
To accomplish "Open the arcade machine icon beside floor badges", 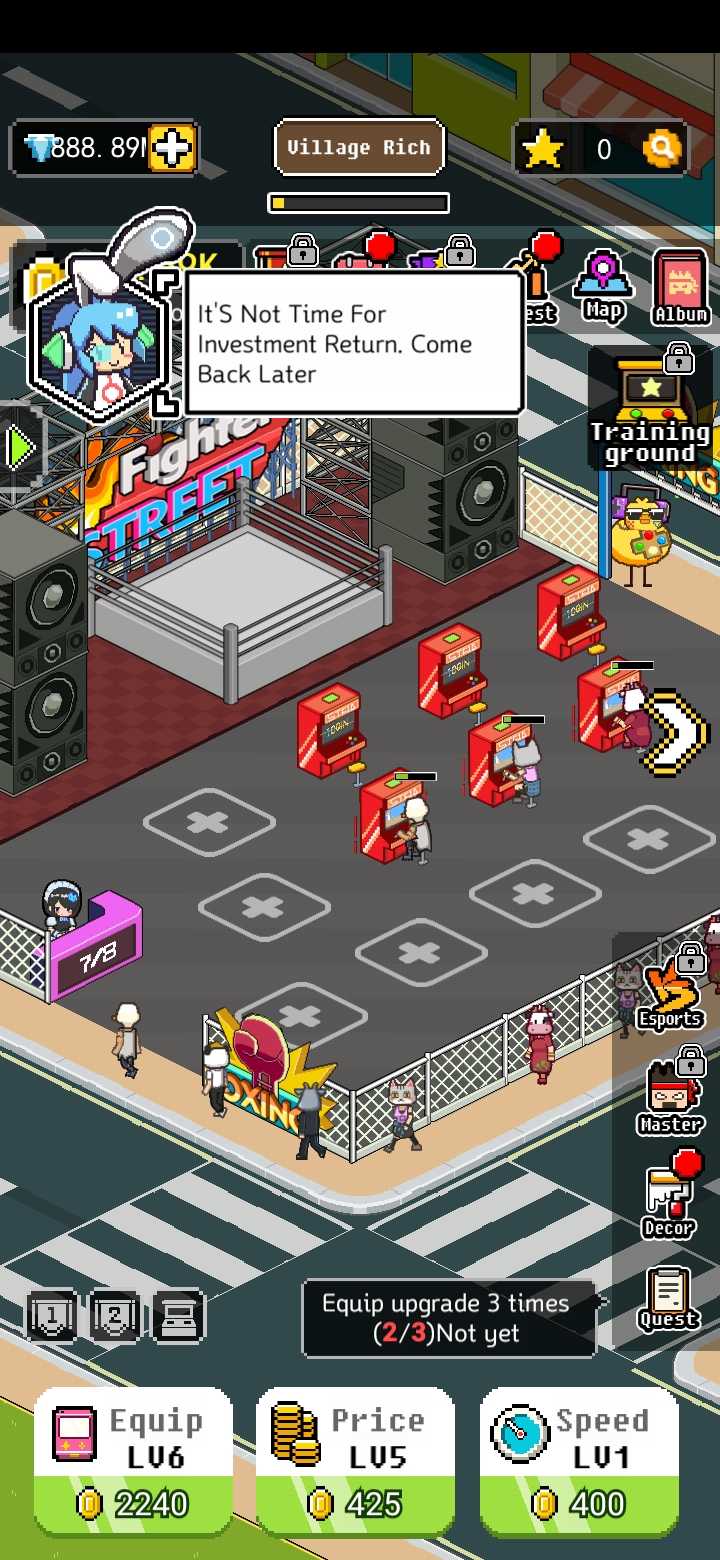I will point(179,1316).
